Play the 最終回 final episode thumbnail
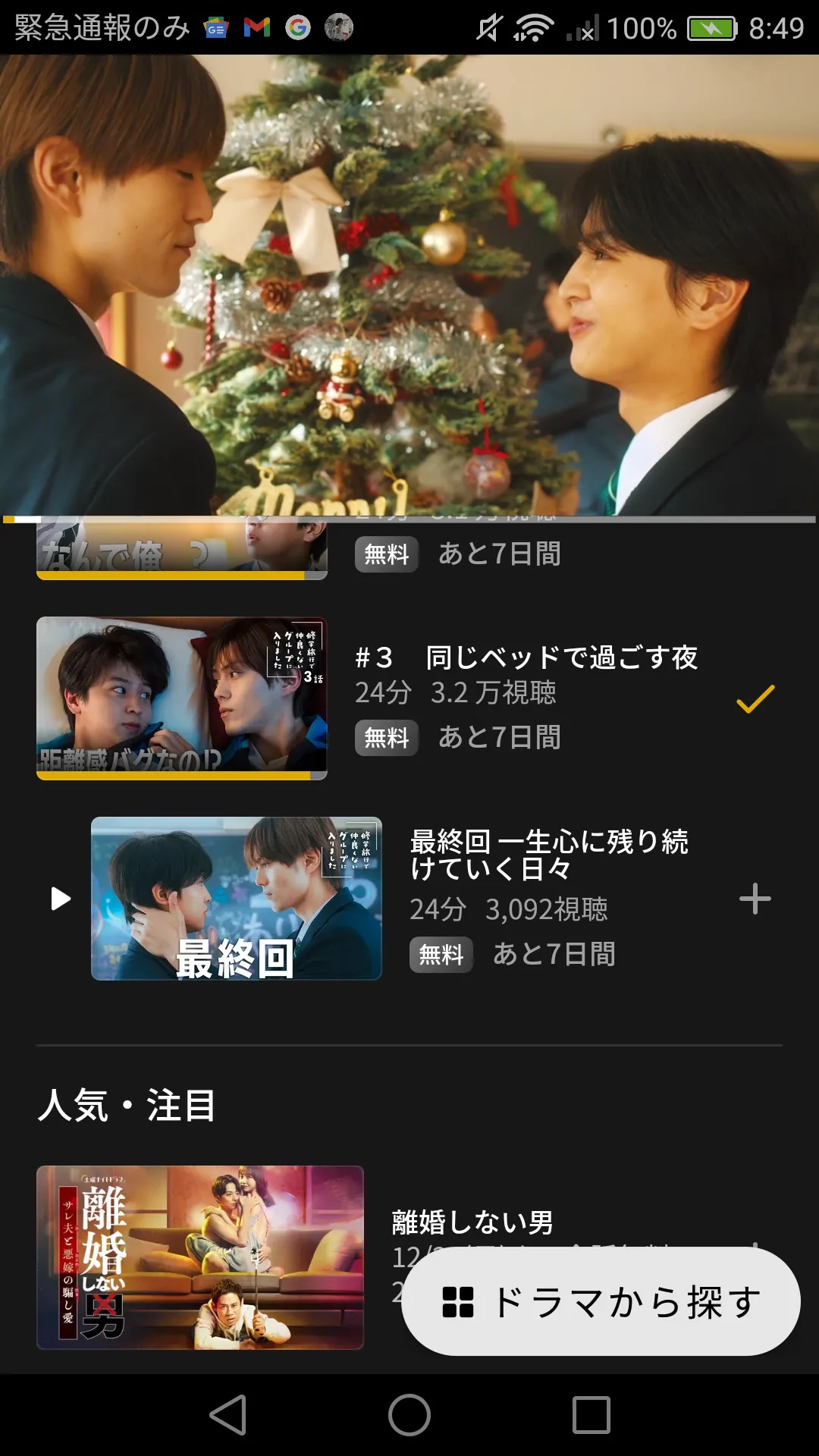The width and height of the screenshot is (819, 1456). pyautogui.click(x=236, y=899)
